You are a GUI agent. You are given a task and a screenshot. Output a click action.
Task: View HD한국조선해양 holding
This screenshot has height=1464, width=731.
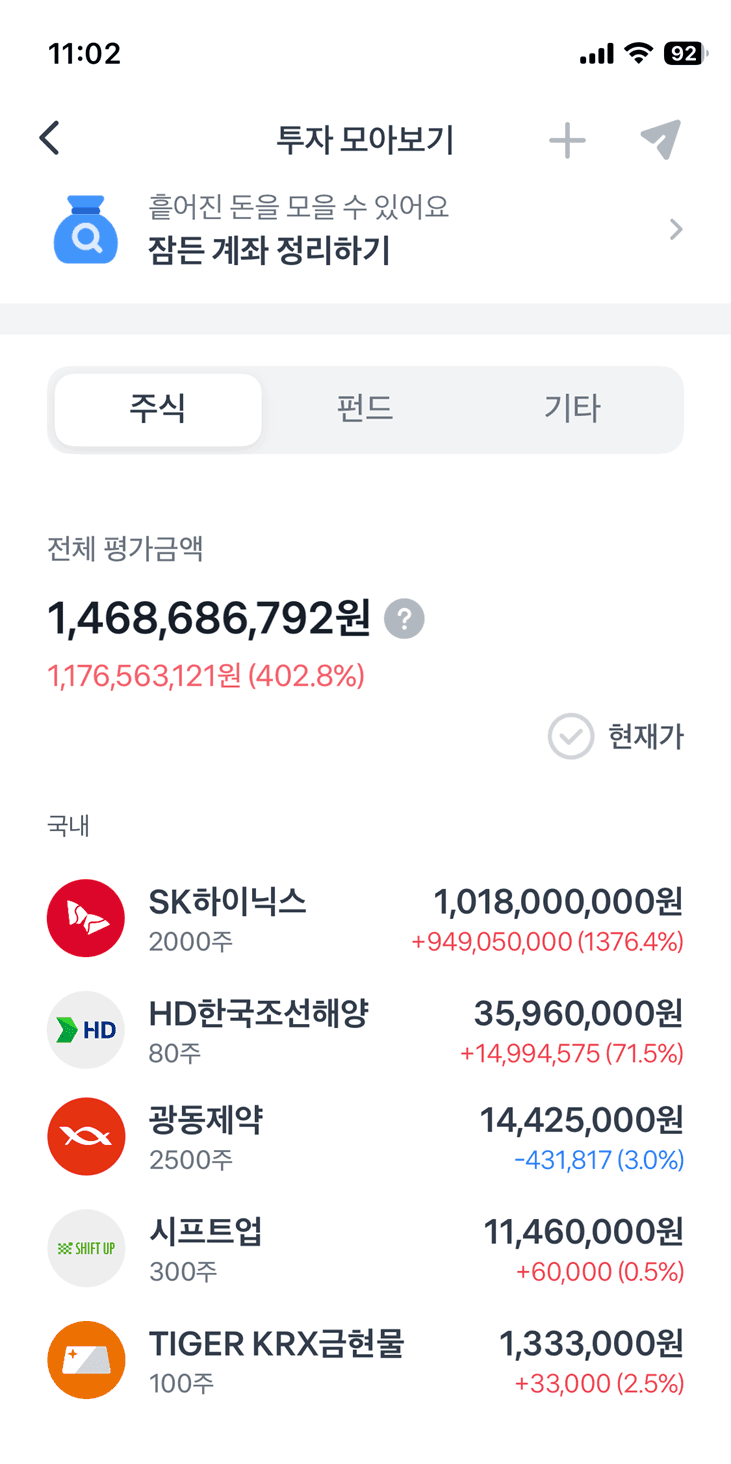(365, 1030)
